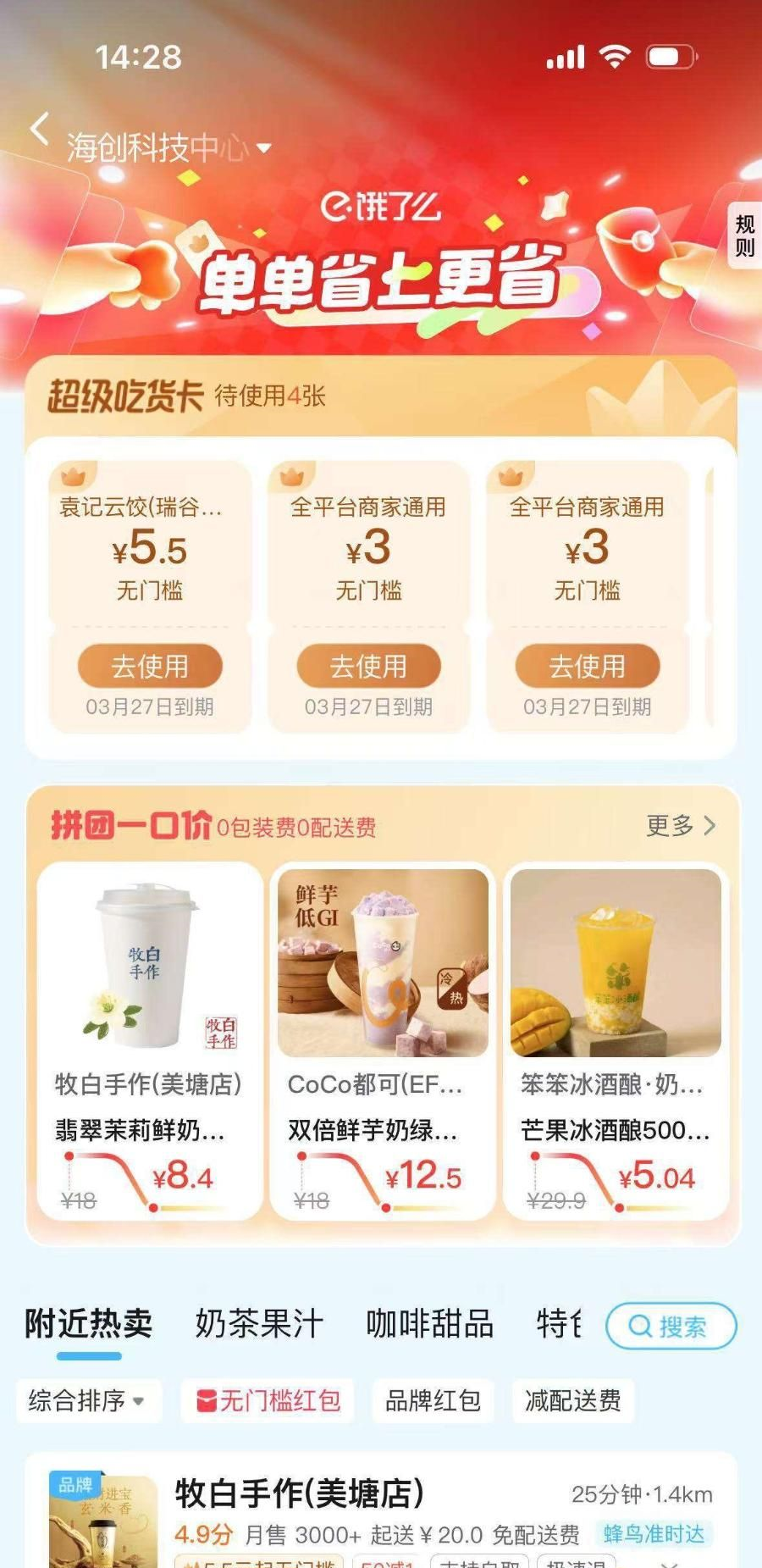Screen dimensions: 762x1568
Task: Open the 海创科技中心 location dropdown
Action: [168, 148]
